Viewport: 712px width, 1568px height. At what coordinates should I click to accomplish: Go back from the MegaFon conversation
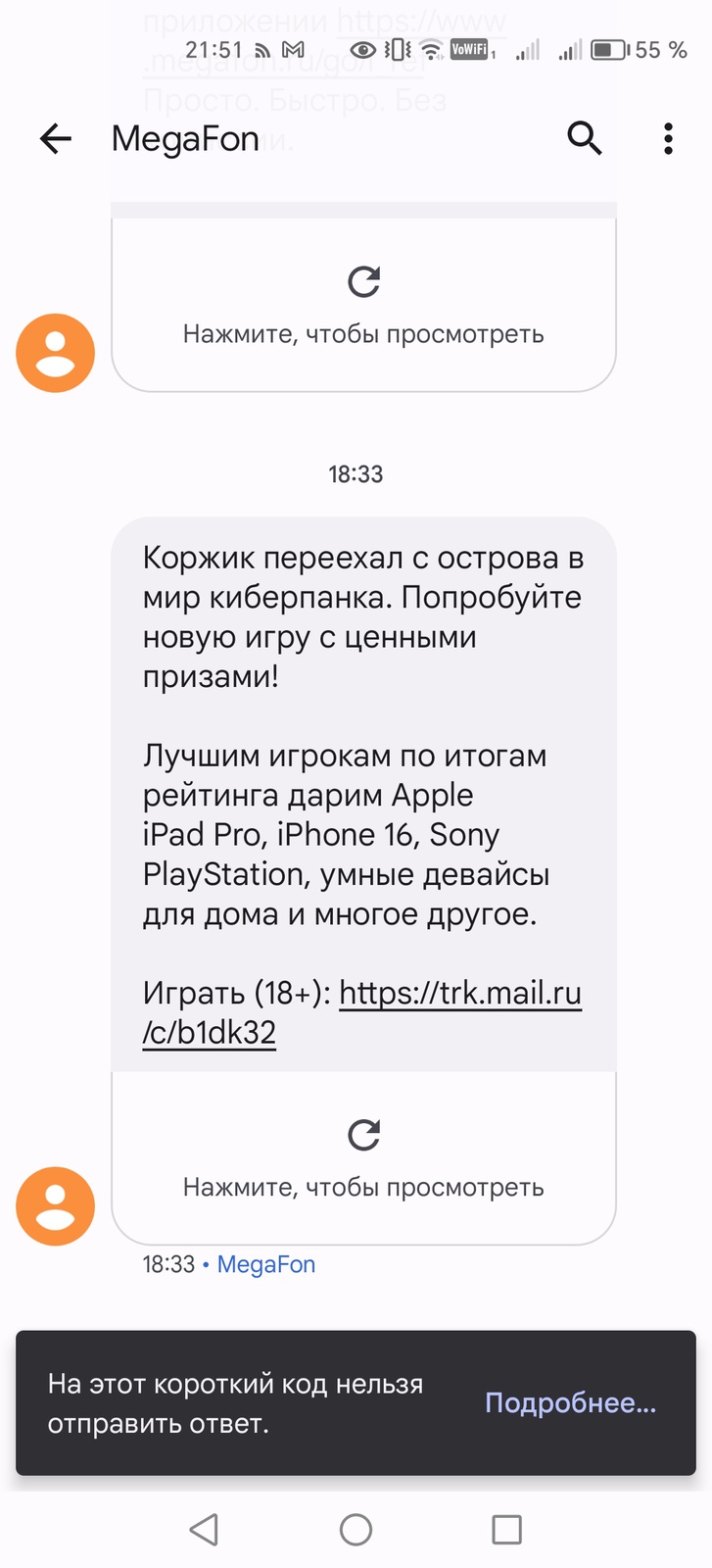coord(56,139)
